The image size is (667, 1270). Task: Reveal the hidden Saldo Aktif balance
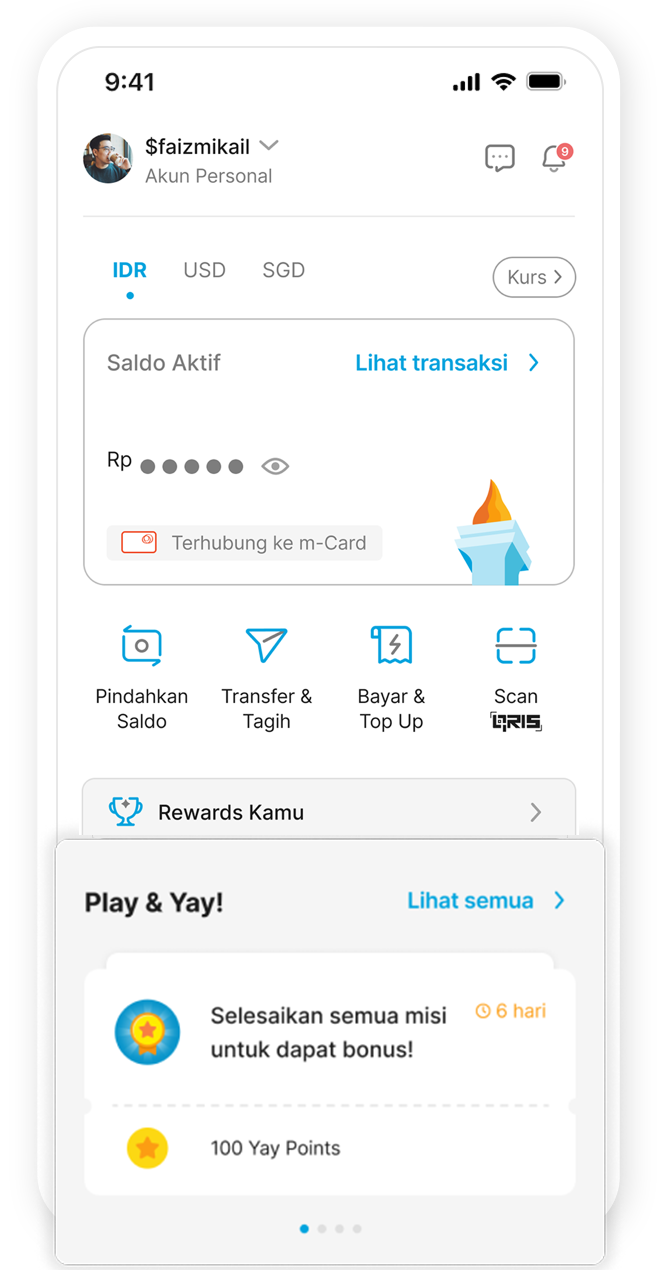tap(275, 466)
